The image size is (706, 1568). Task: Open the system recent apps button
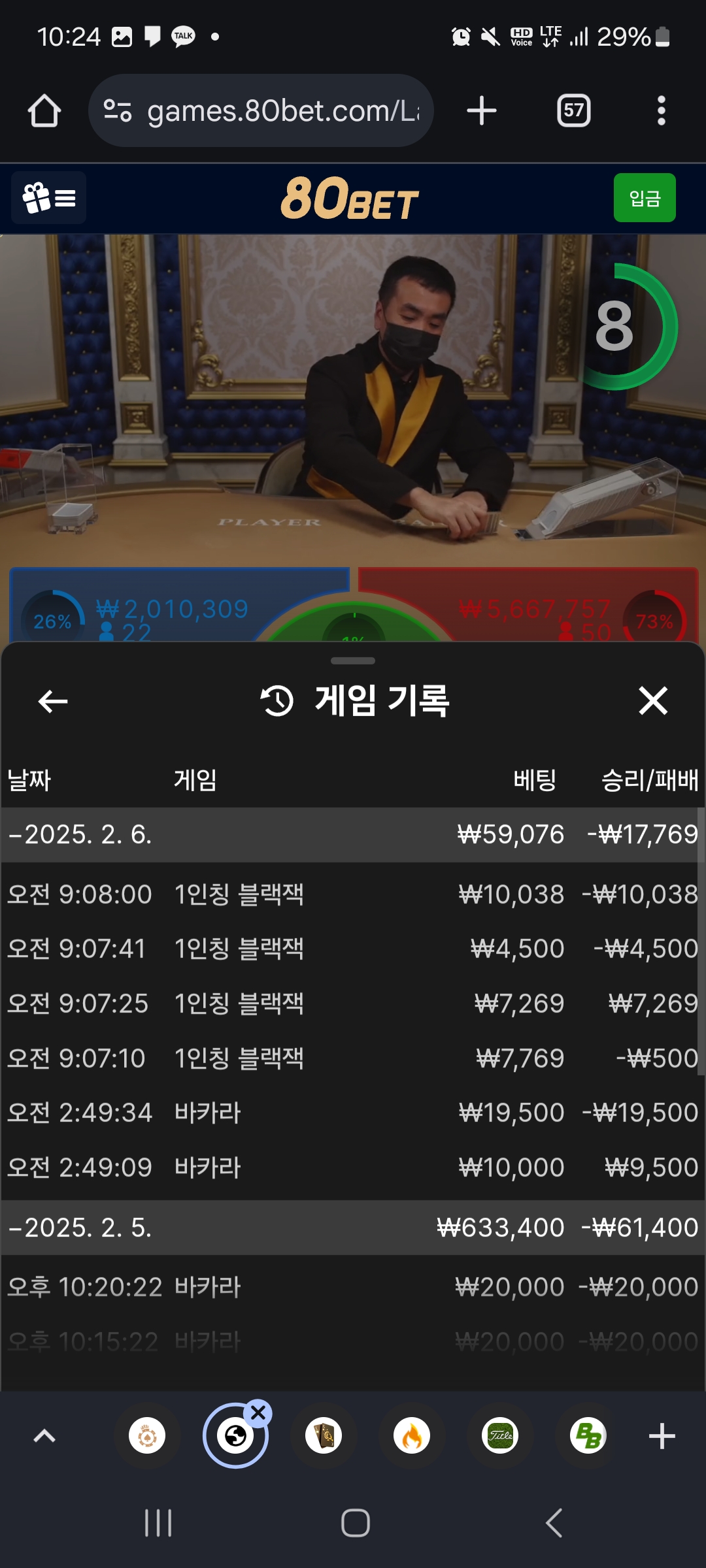click(x=158, y=1523)
